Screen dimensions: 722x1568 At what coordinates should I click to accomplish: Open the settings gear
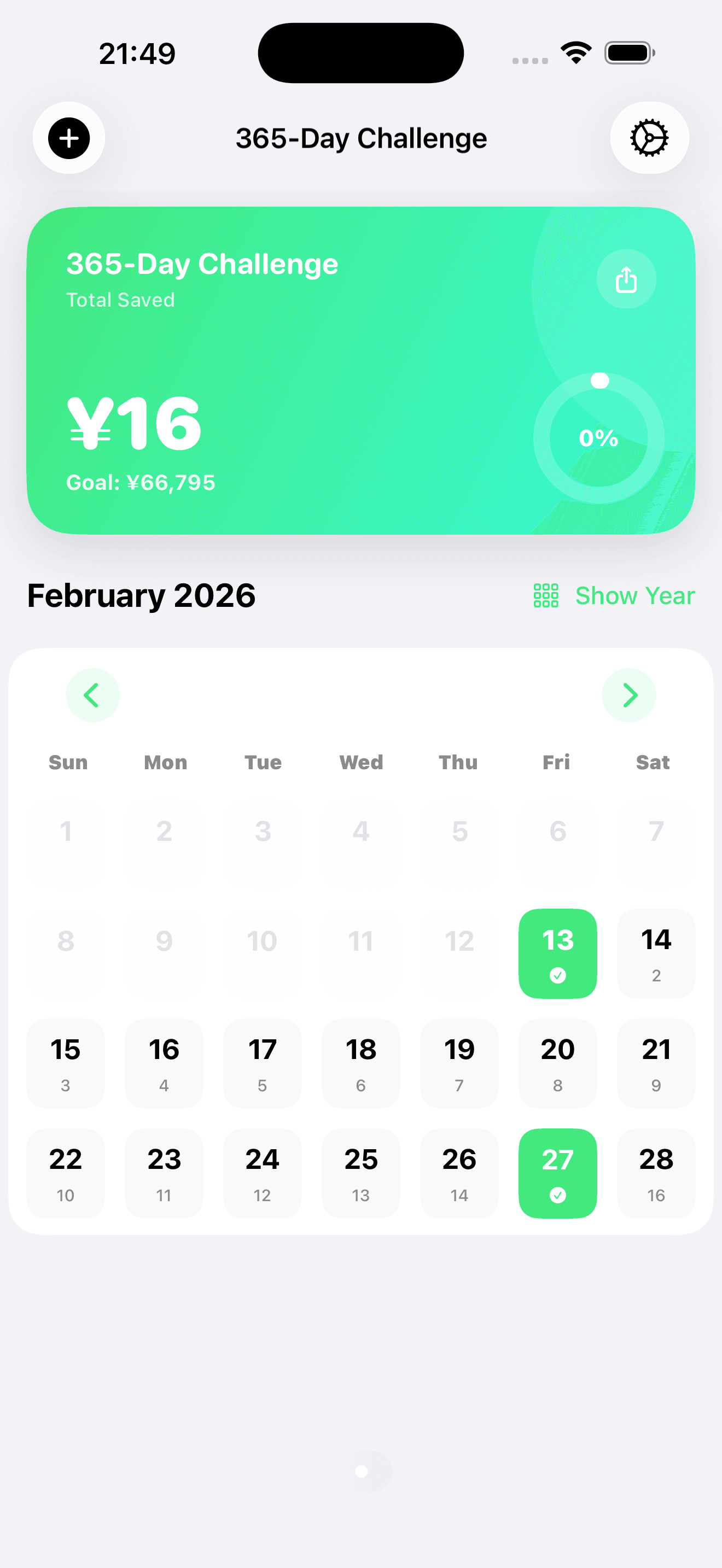(650, 138)
